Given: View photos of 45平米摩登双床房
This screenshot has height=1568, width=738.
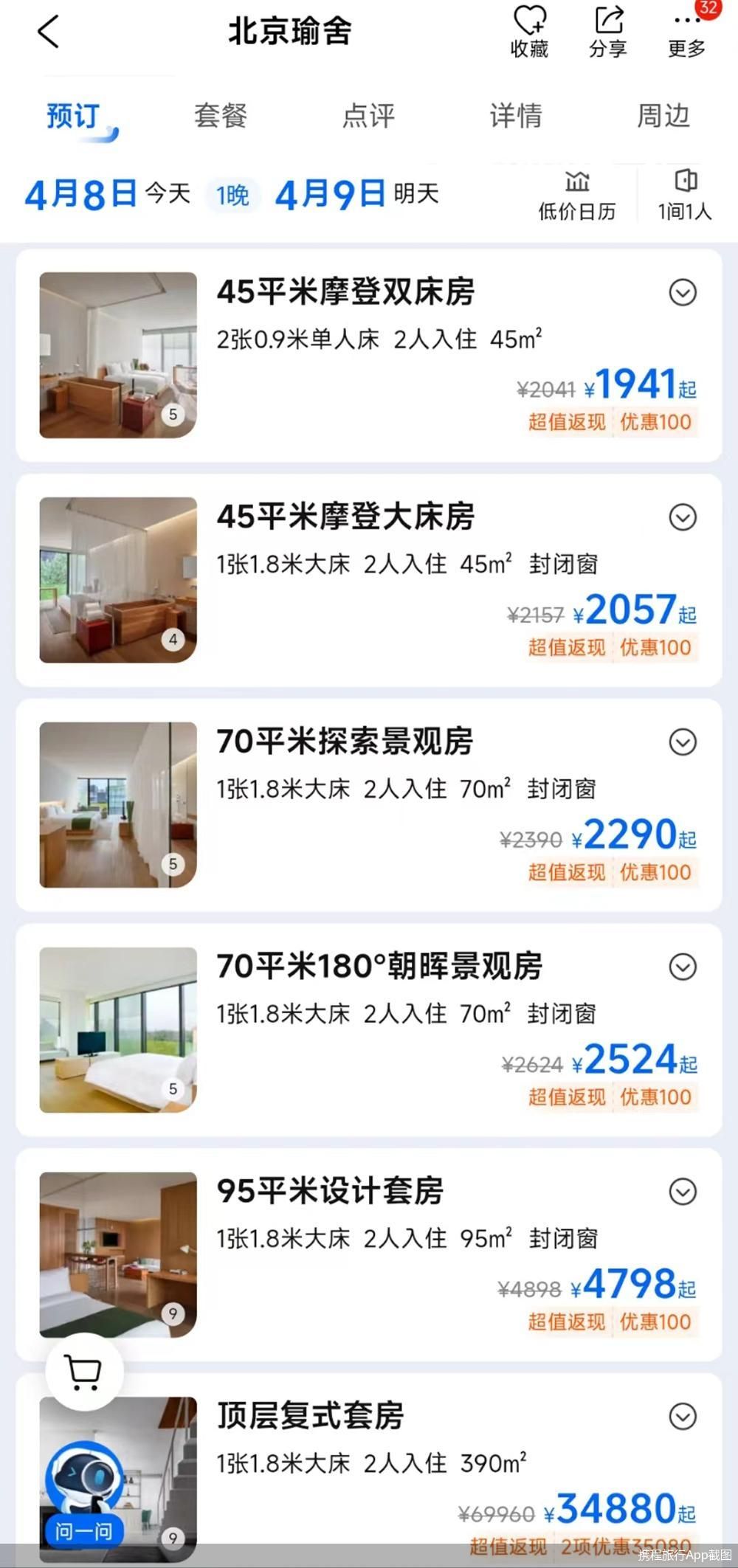Looking at the screenshot, I should coord(118,355).
